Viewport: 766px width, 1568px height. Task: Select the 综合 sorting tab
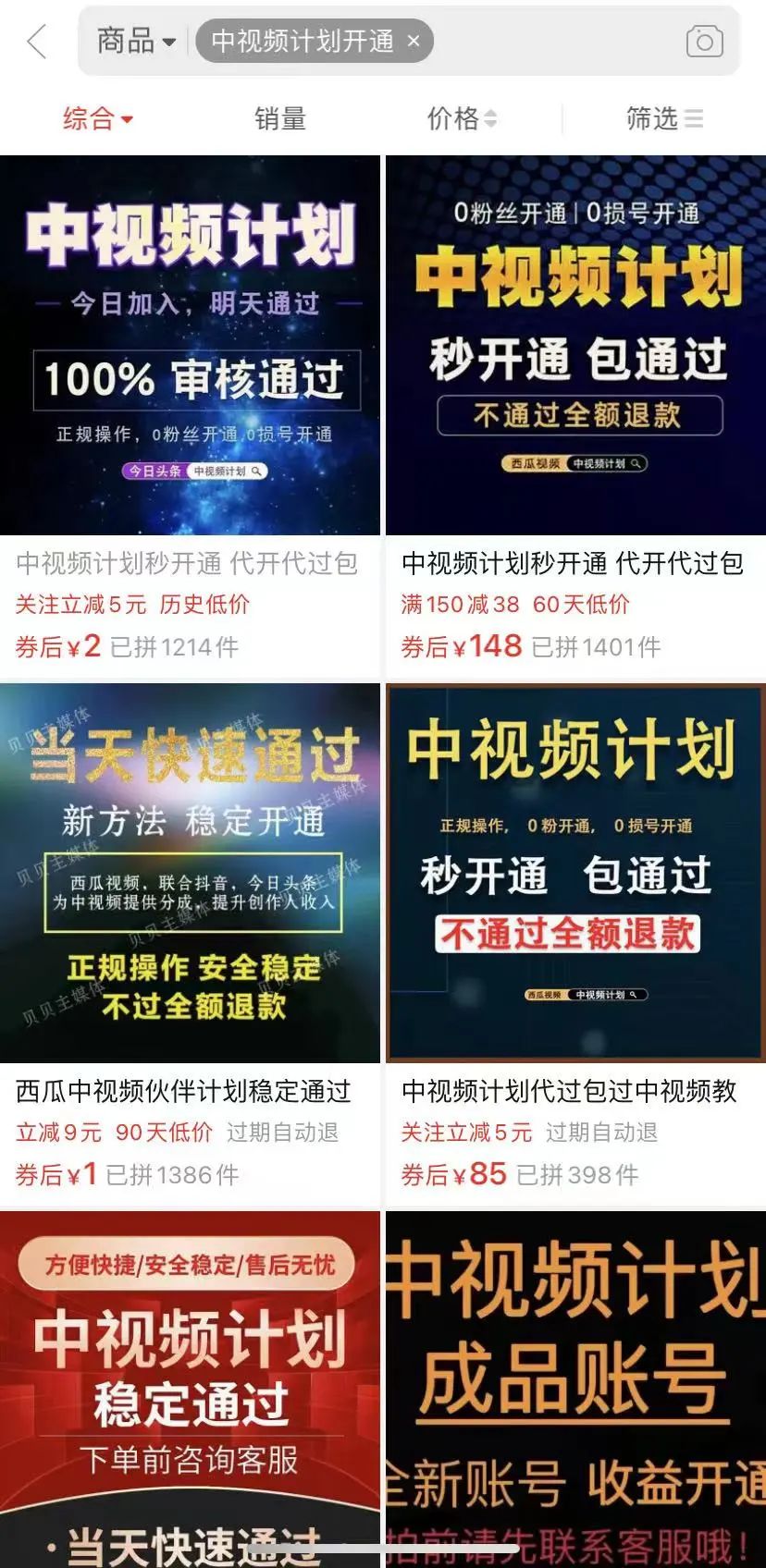pyautogui.click(x=88, y=118)
